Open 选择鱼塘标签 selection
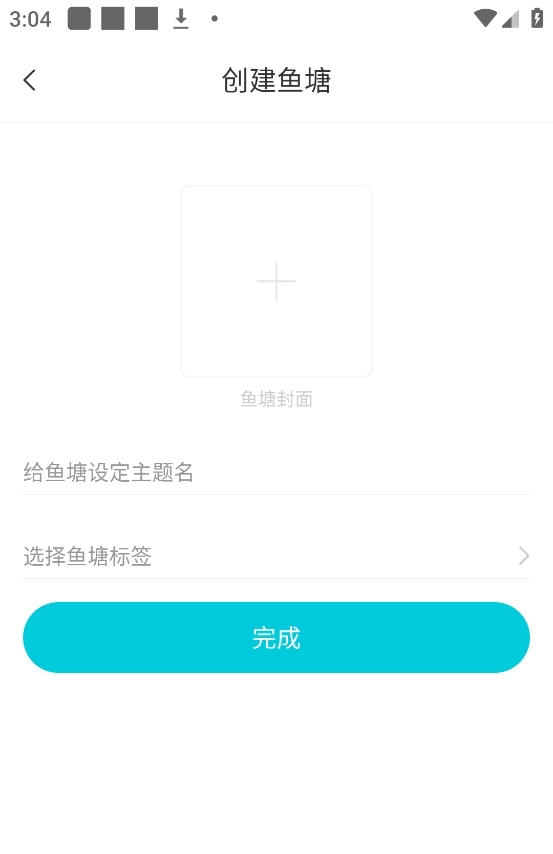The width and height of the screenshot is (553, 854). tap(276, 556)
